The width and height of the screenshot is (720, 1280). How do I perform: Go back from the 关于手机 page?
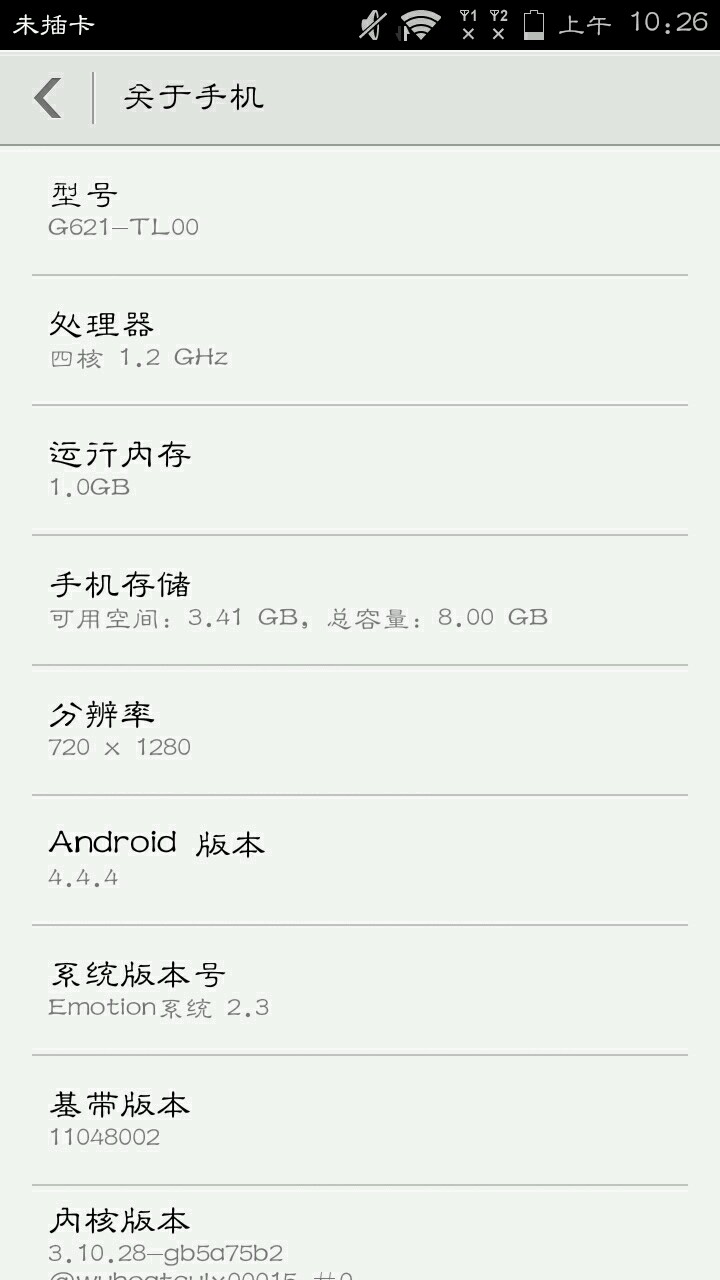tap(48, 98)
